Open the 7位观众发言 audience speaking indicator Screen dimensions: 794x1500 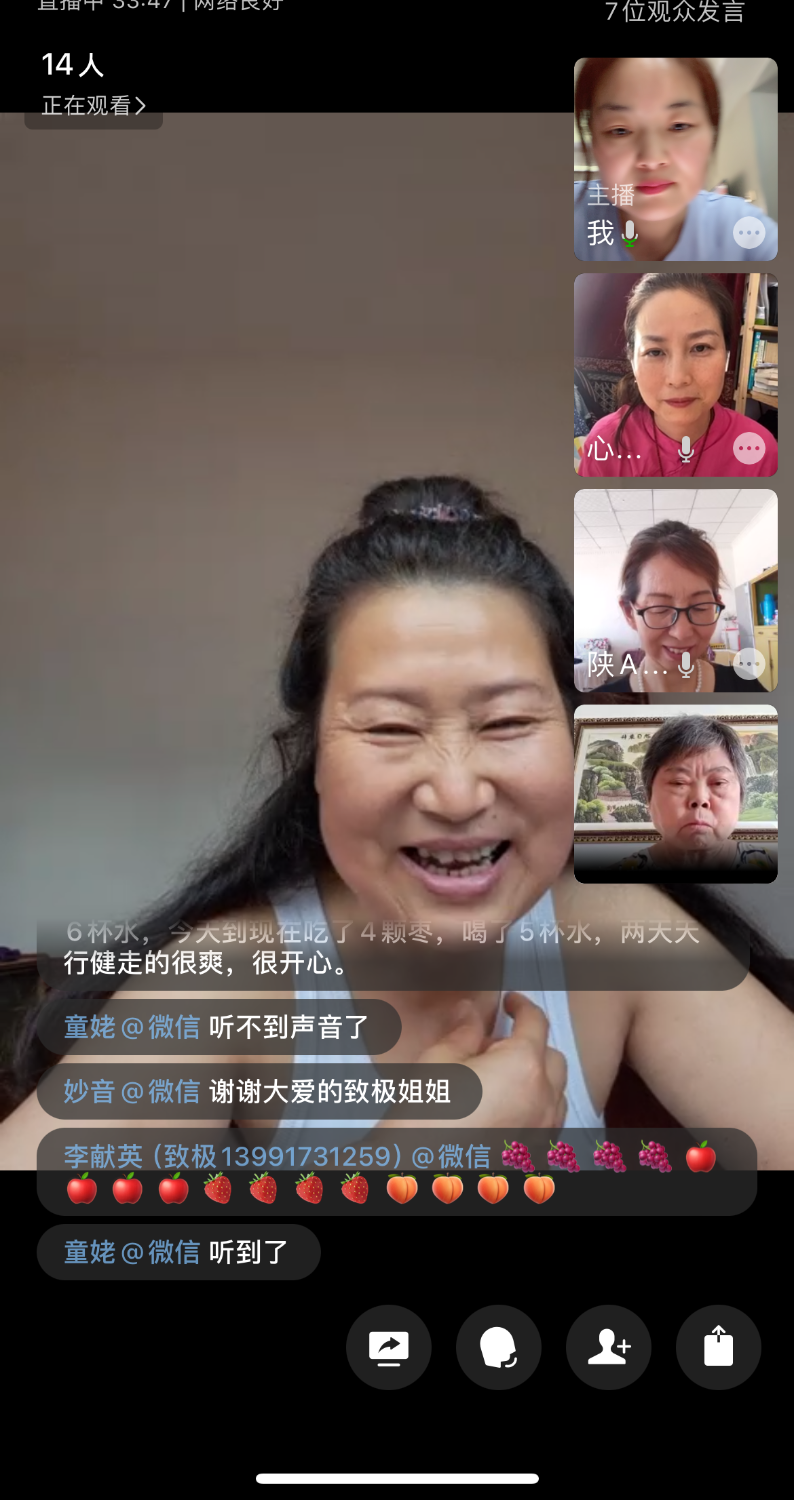coord(675,12)
